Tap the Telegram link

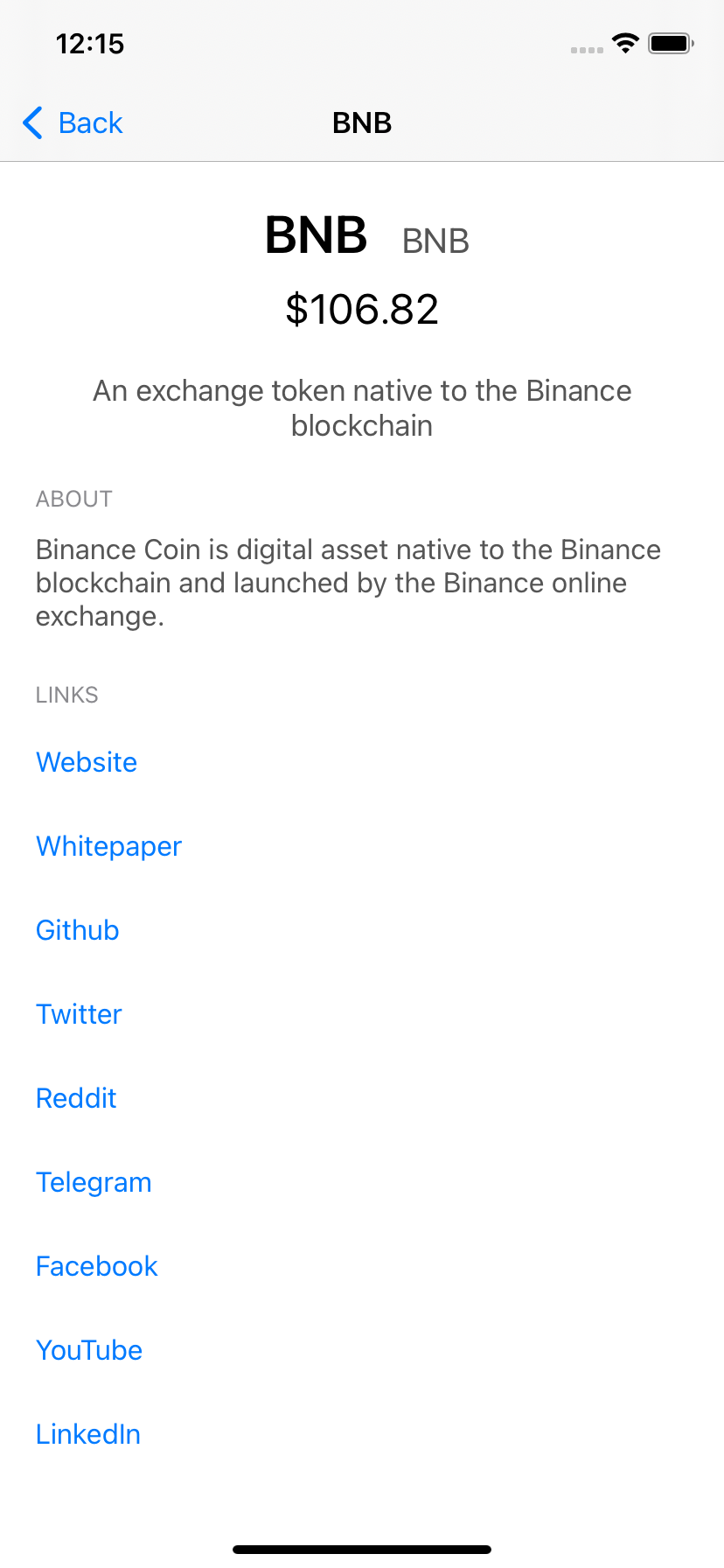(x=94, y=1182)
